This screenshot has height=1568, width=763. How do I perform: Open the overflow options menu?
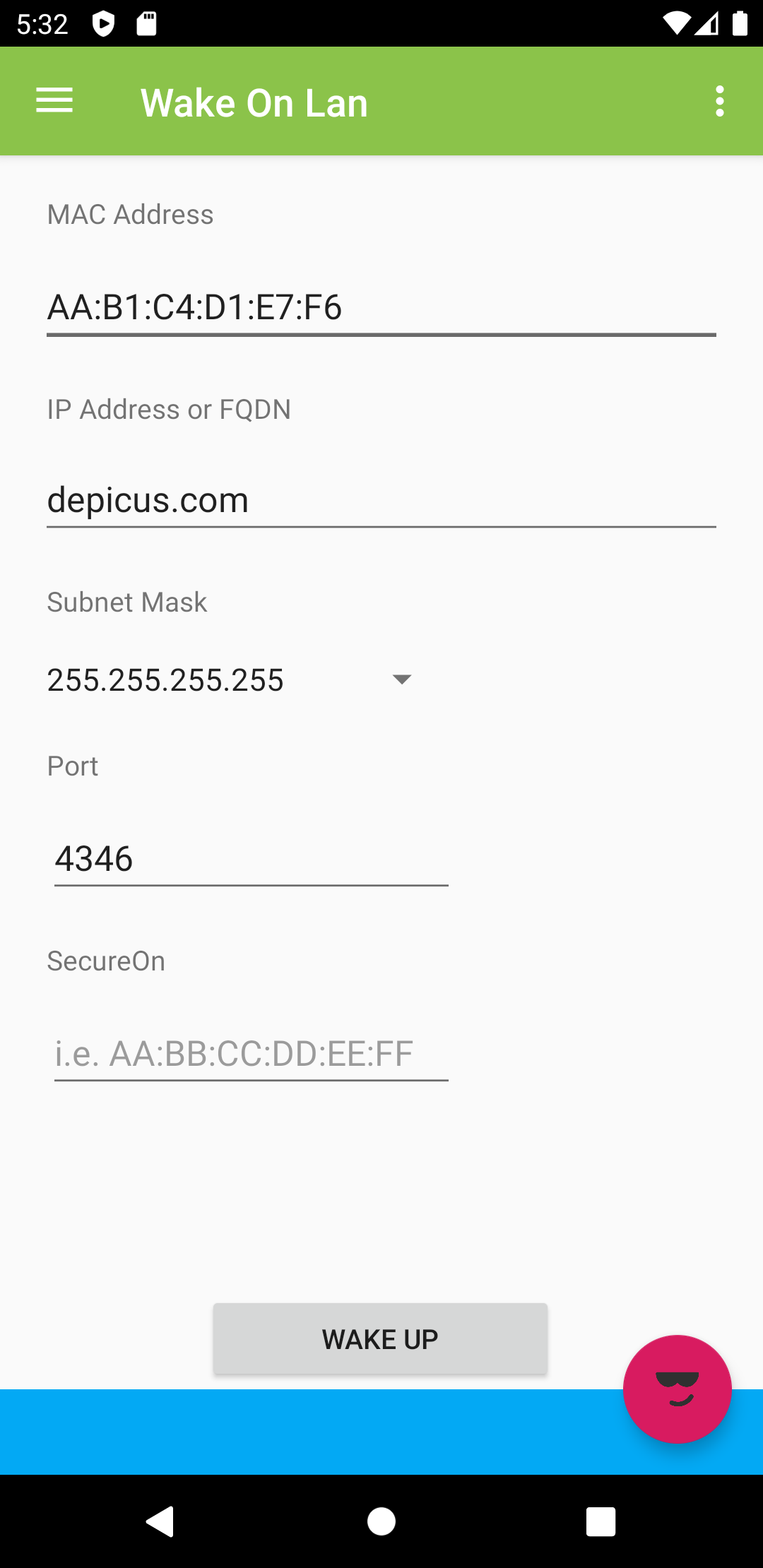(x=720, y=101)
